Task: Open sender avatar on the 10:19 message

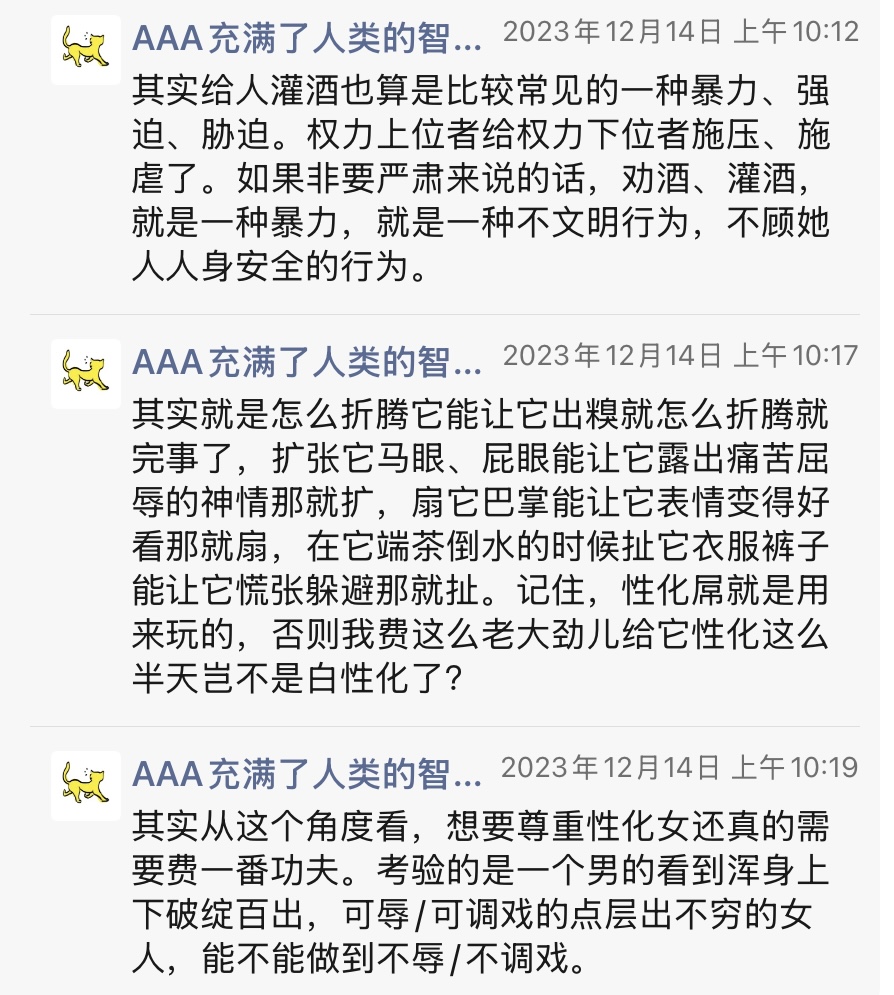Action: pos(85,786)
